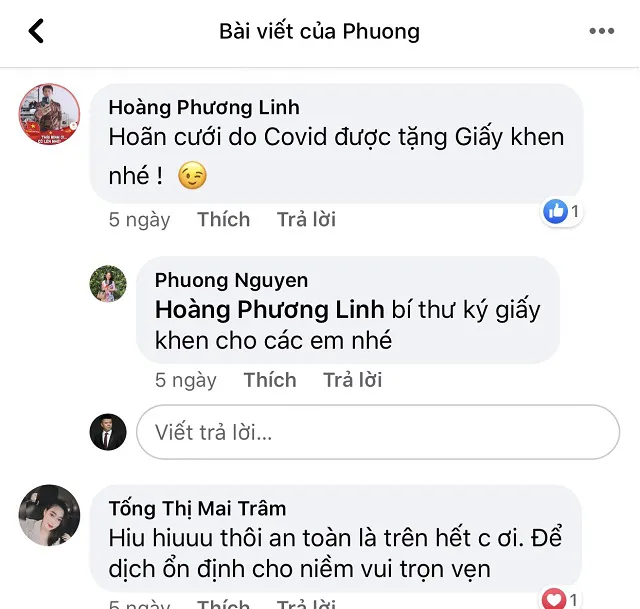Tap the 'Viết trả lời...' reply field
Viewport: 640px width, 609px height.
click(377, 433)
